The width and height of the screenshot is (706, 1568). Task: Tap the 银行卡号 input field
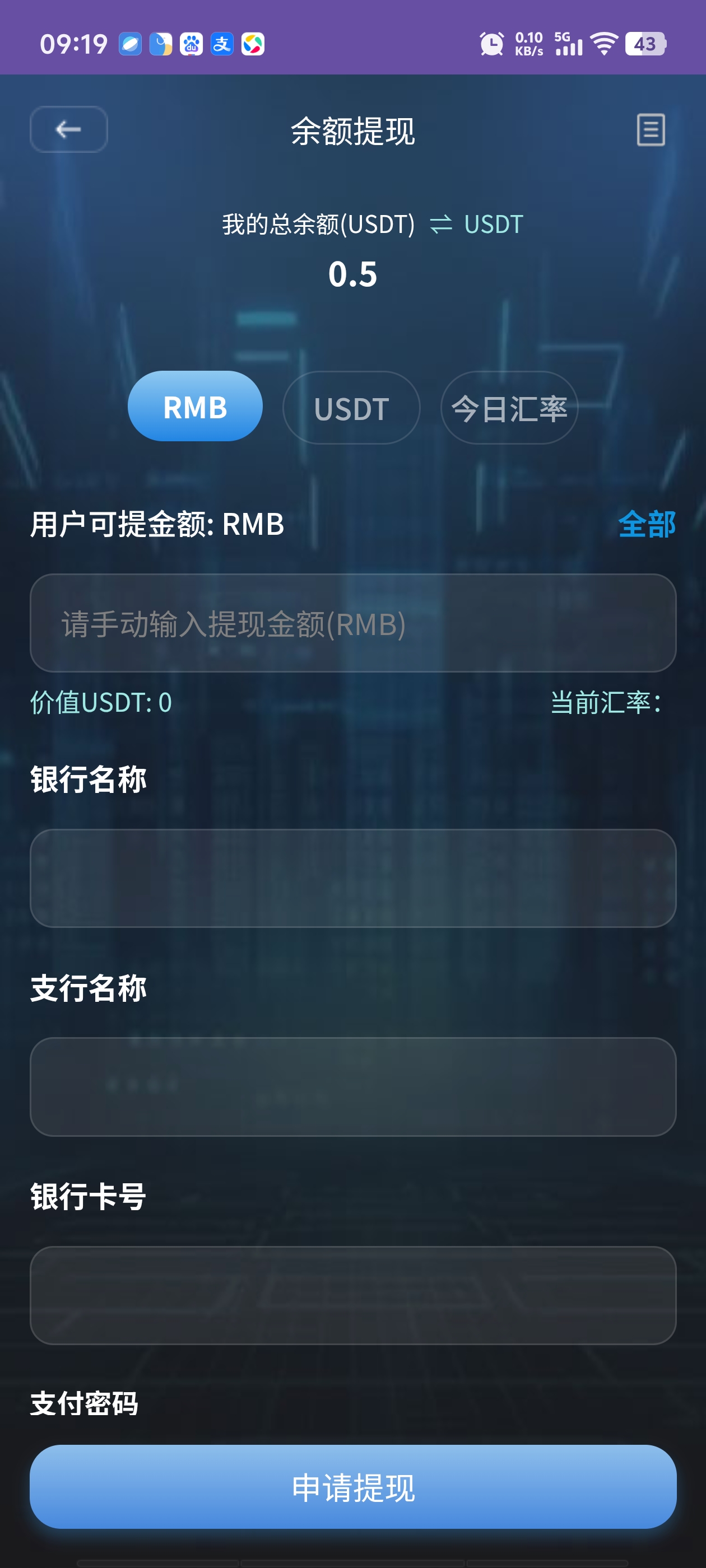coord(352,1295)
